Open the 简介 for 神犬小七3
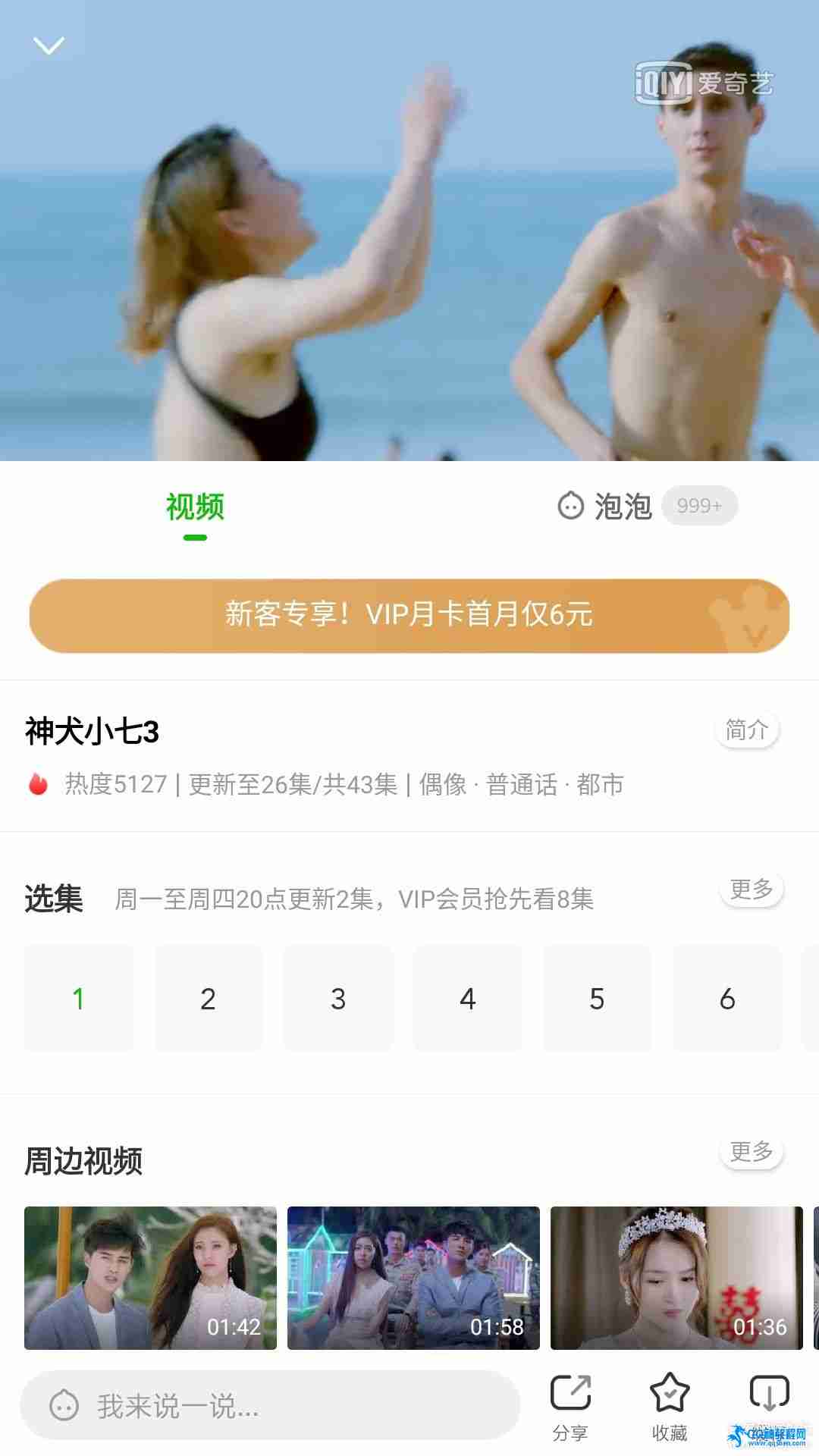This screenshot has height=1456, width=819. tap(746, 730)
